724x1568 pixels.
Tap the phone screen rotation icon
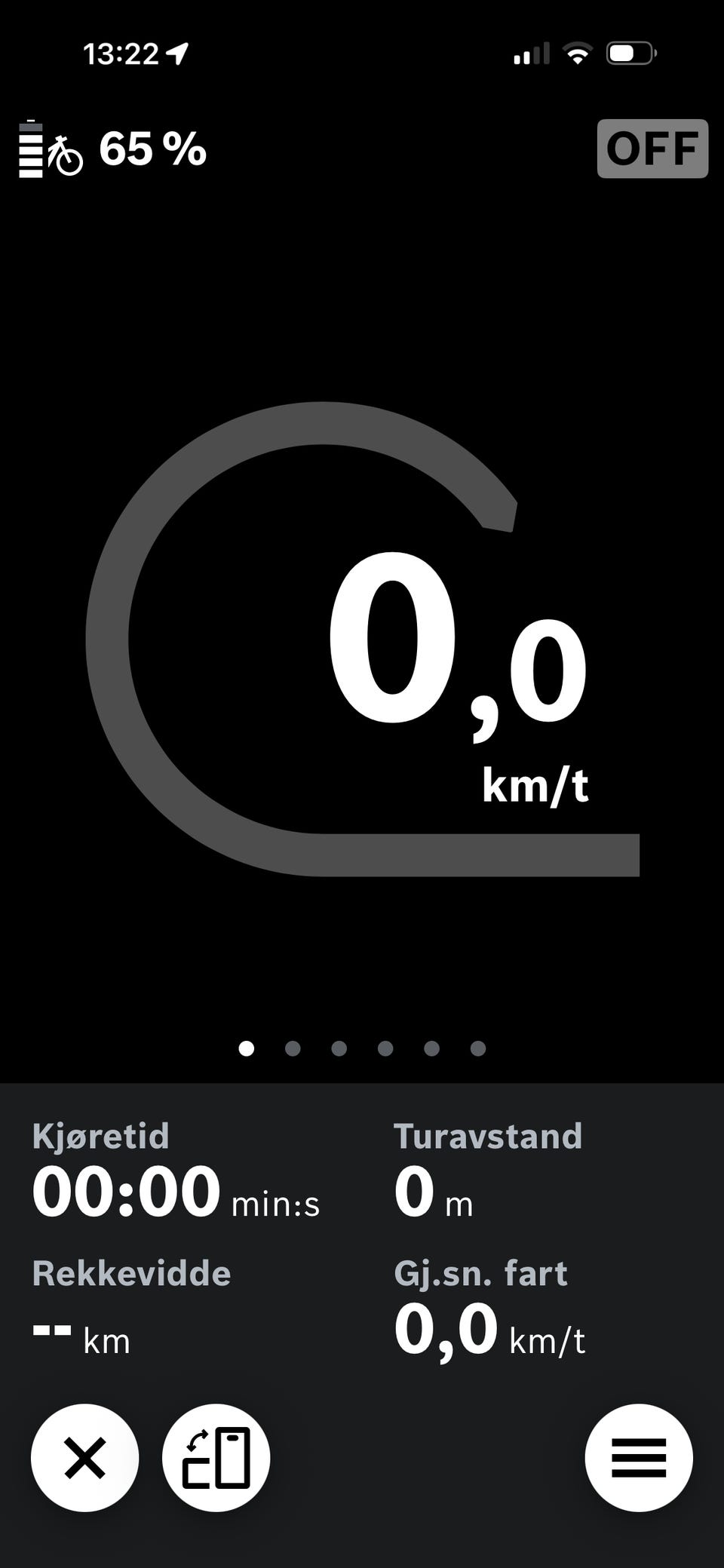(x=216, y=1457)
